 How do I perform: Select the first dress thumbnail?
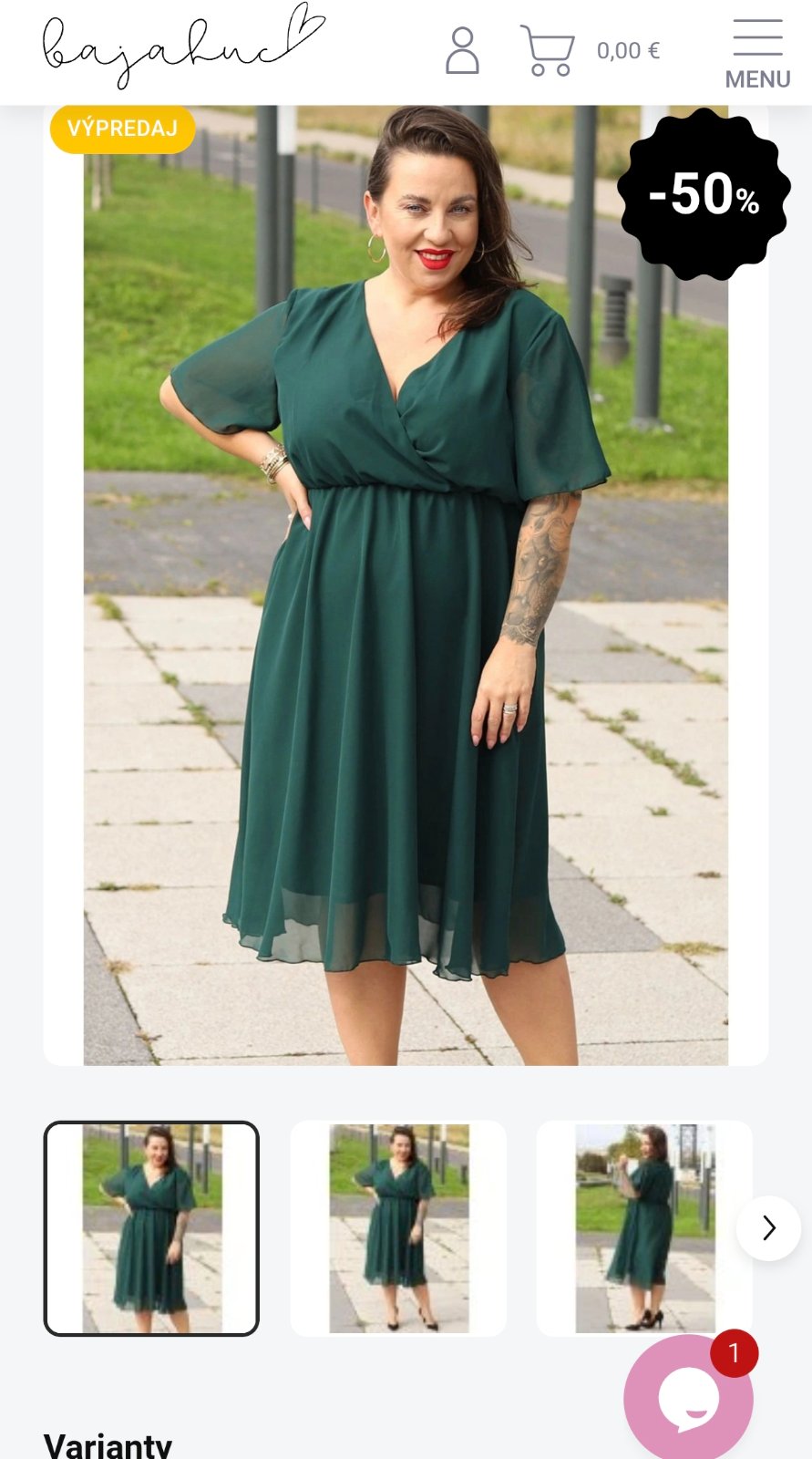[x=151, y=1228]
